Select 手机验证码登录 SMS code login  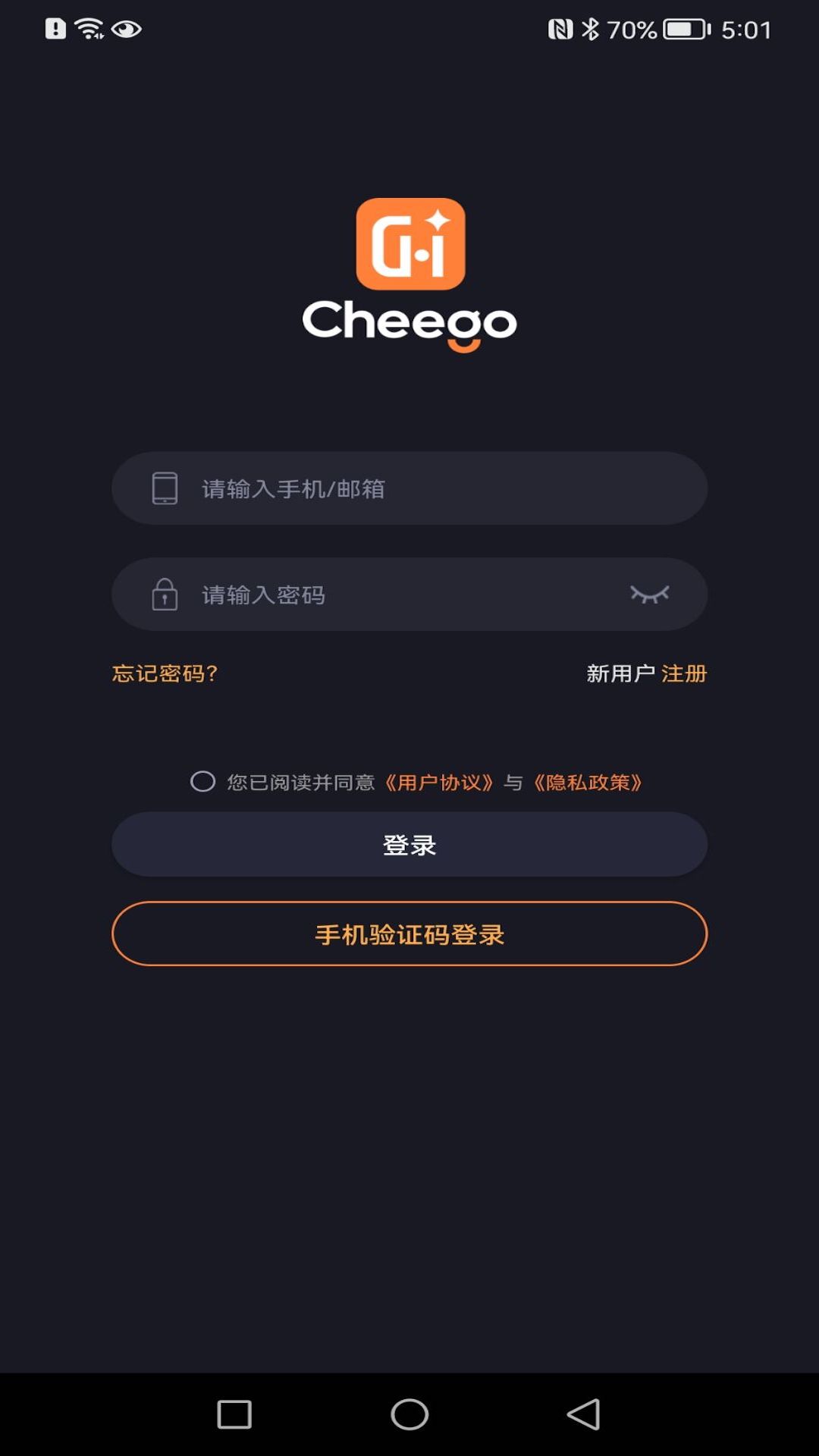[409, 934]
